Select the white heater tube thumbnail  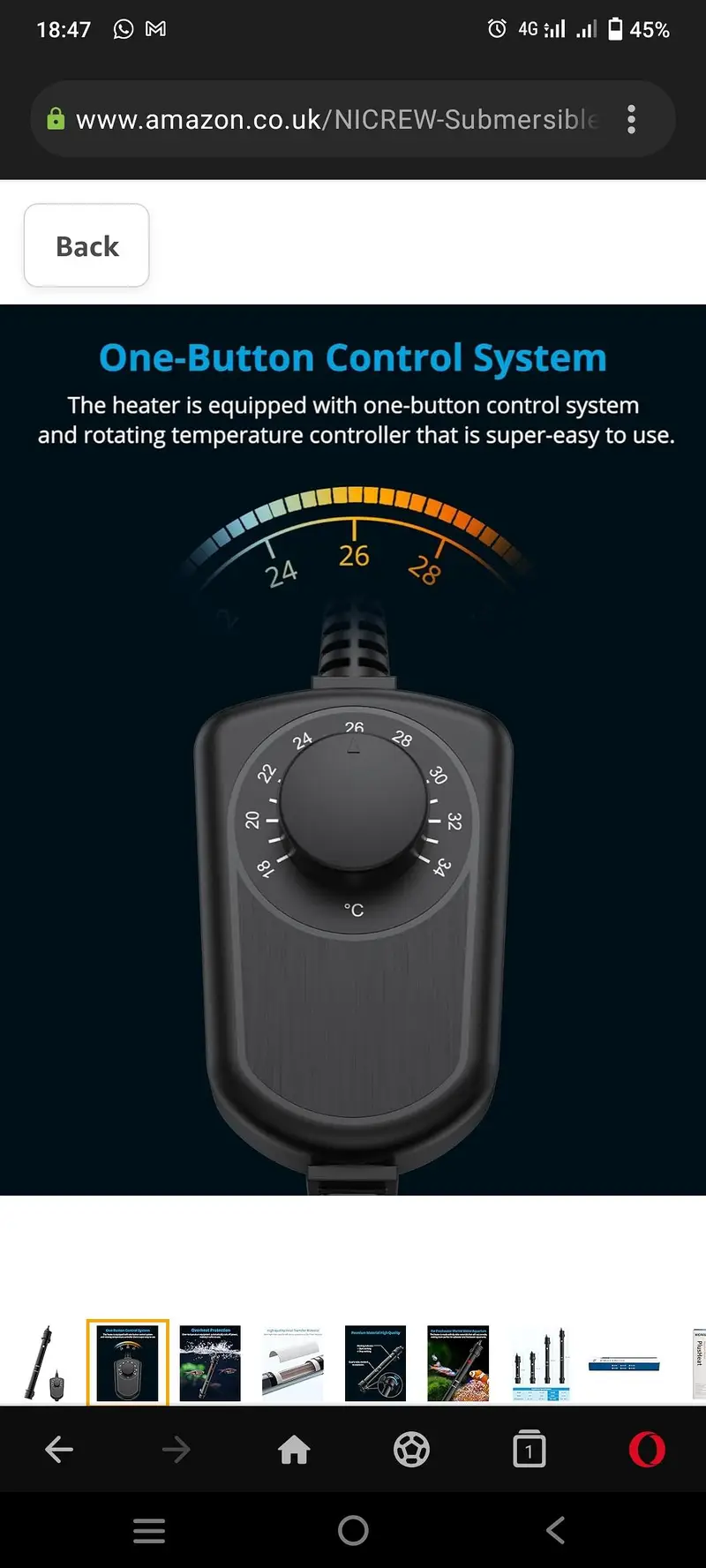click(x=292, y=1363)
